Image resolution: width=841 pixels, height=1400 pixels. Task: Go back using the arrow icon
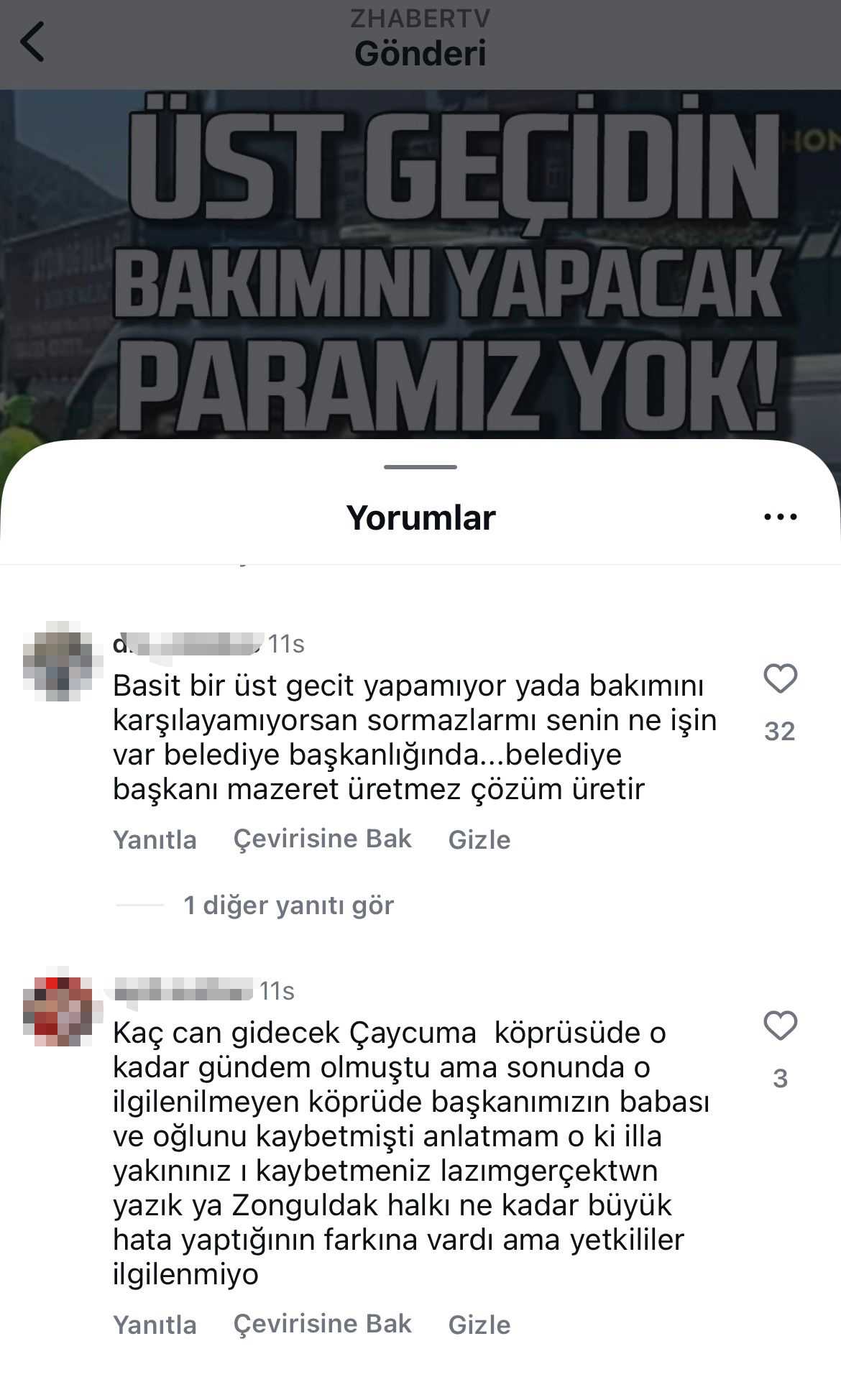click(x=32, y=42)
